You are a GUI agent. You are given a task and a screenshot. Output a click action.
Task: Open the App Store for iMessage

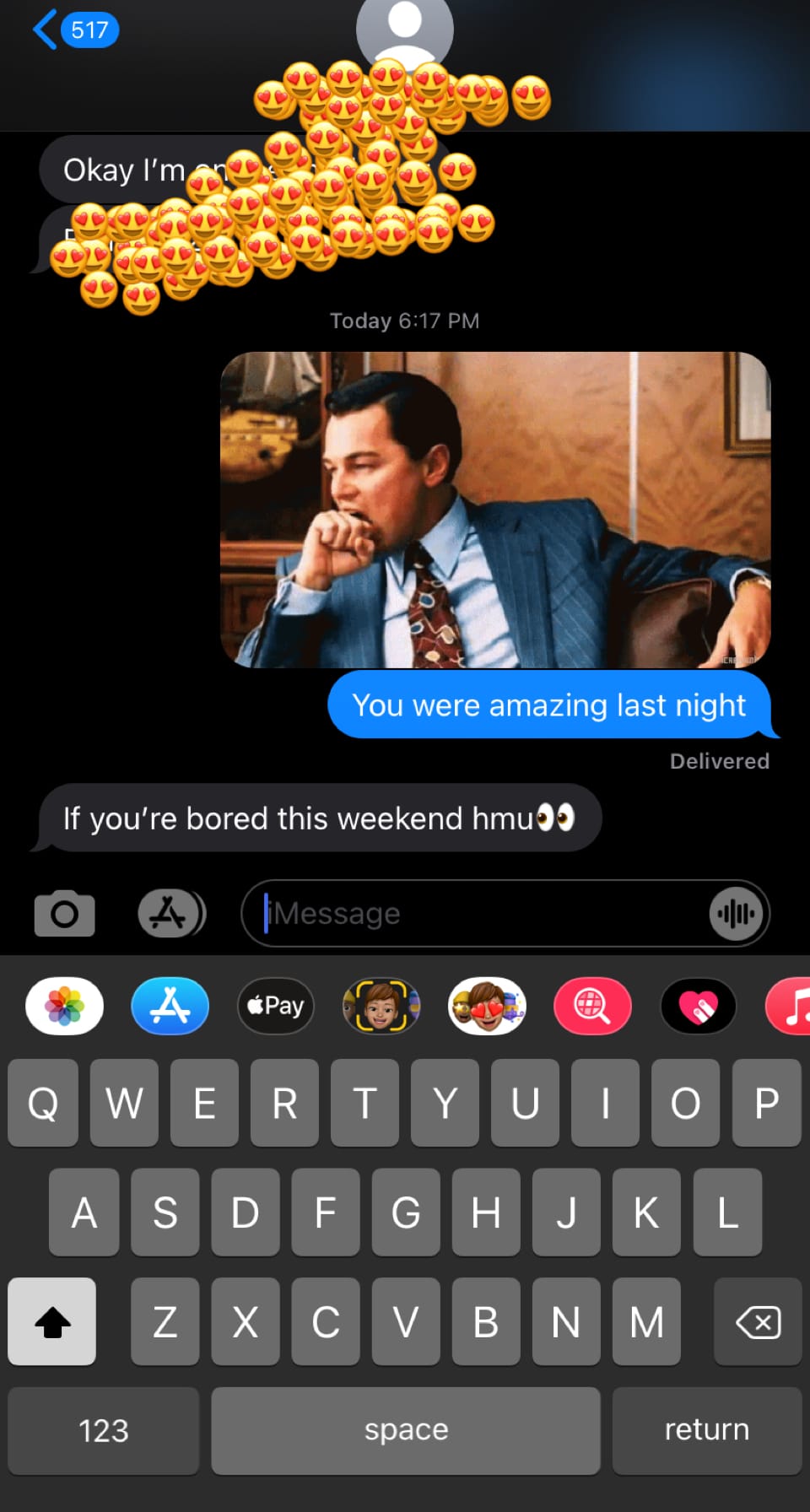(170, 1006)
